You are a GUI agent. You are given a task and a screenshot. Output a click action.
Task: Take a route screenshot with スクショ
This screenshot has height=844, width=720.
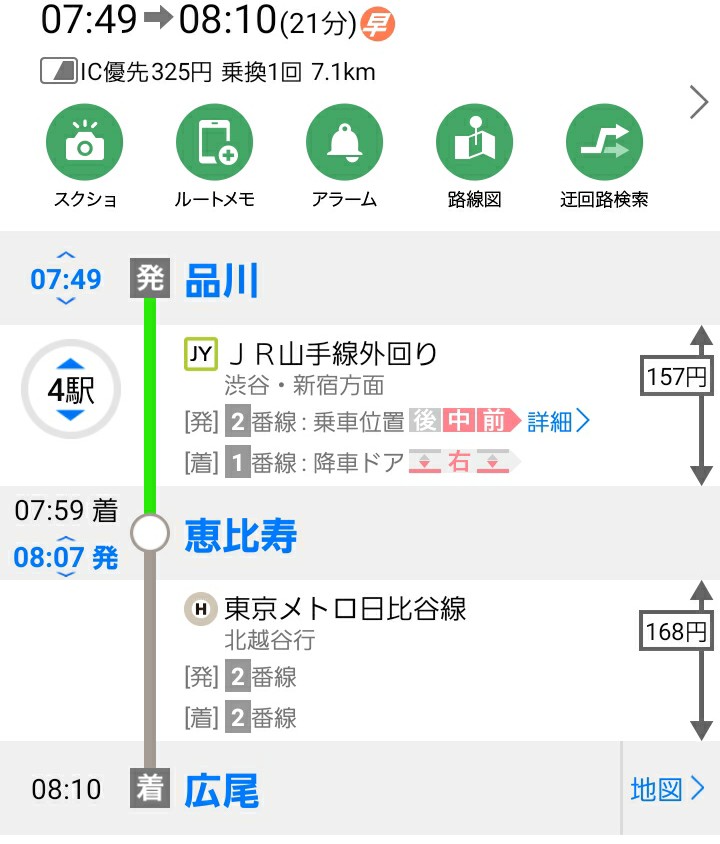click(x=85, y=145)
